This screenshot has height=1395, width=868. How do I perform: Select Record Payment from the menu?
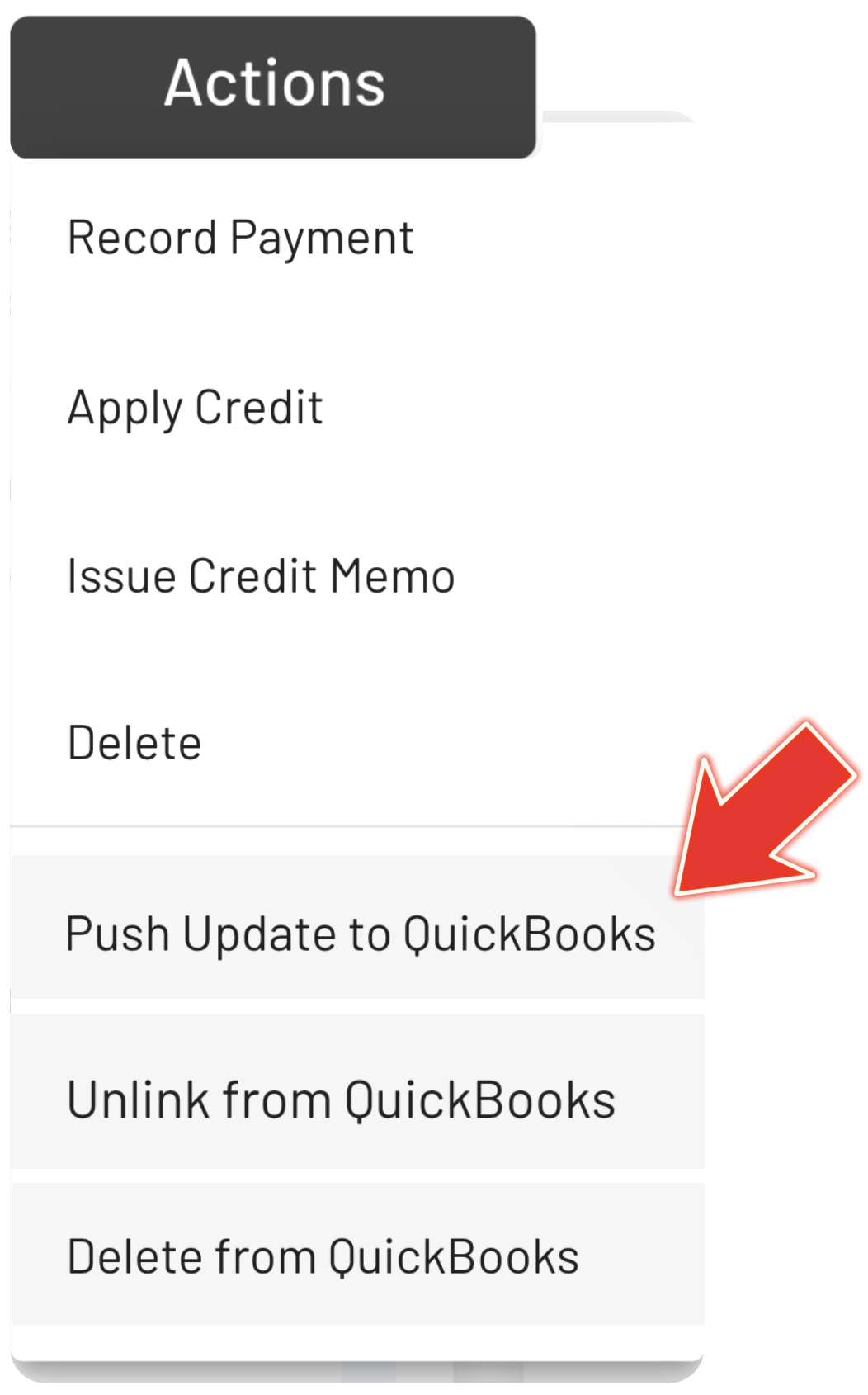tap(240, 239)
